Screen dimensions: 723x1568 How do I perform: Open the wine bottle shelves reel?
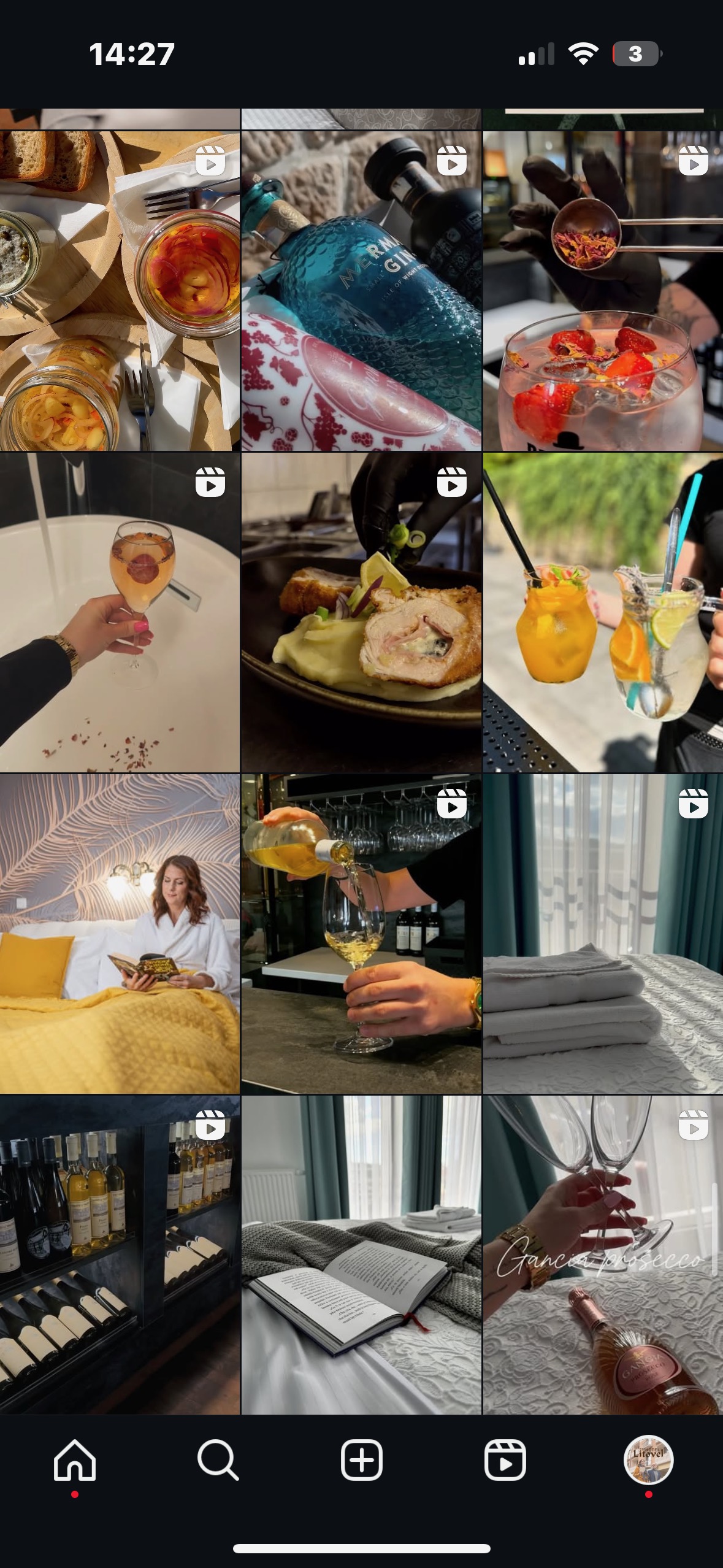click(120, 1255)
